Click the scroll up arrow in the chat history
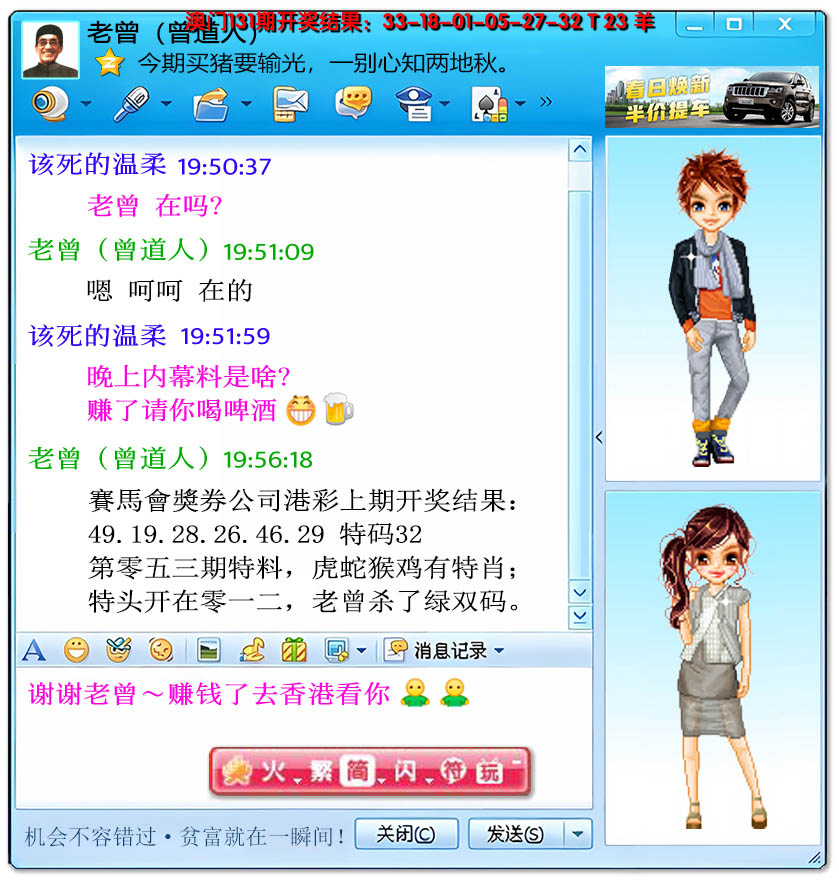The image size is (839, 881). click(580, 150)
